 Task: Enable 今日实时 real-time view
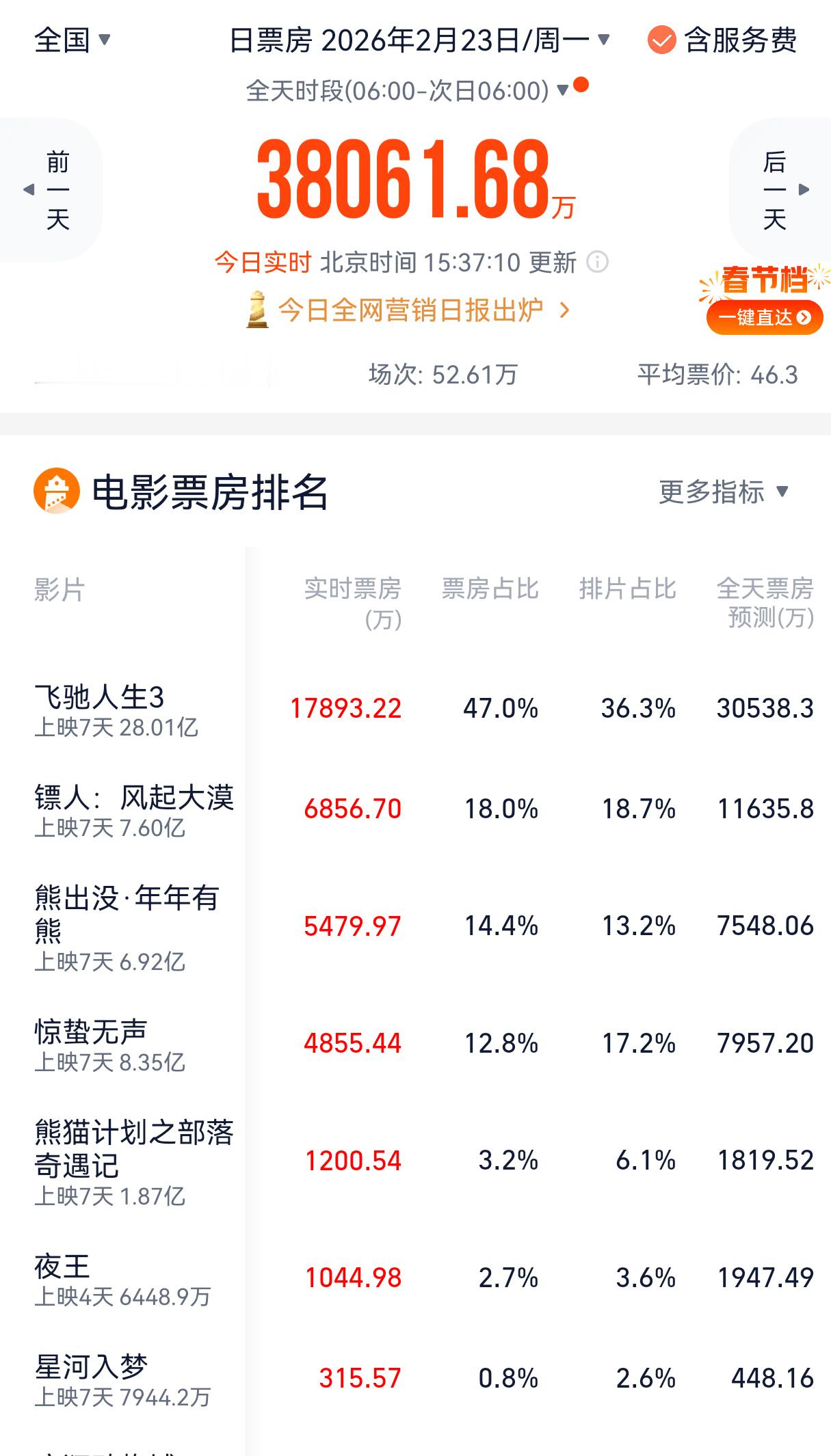click(x=262, y=263)
